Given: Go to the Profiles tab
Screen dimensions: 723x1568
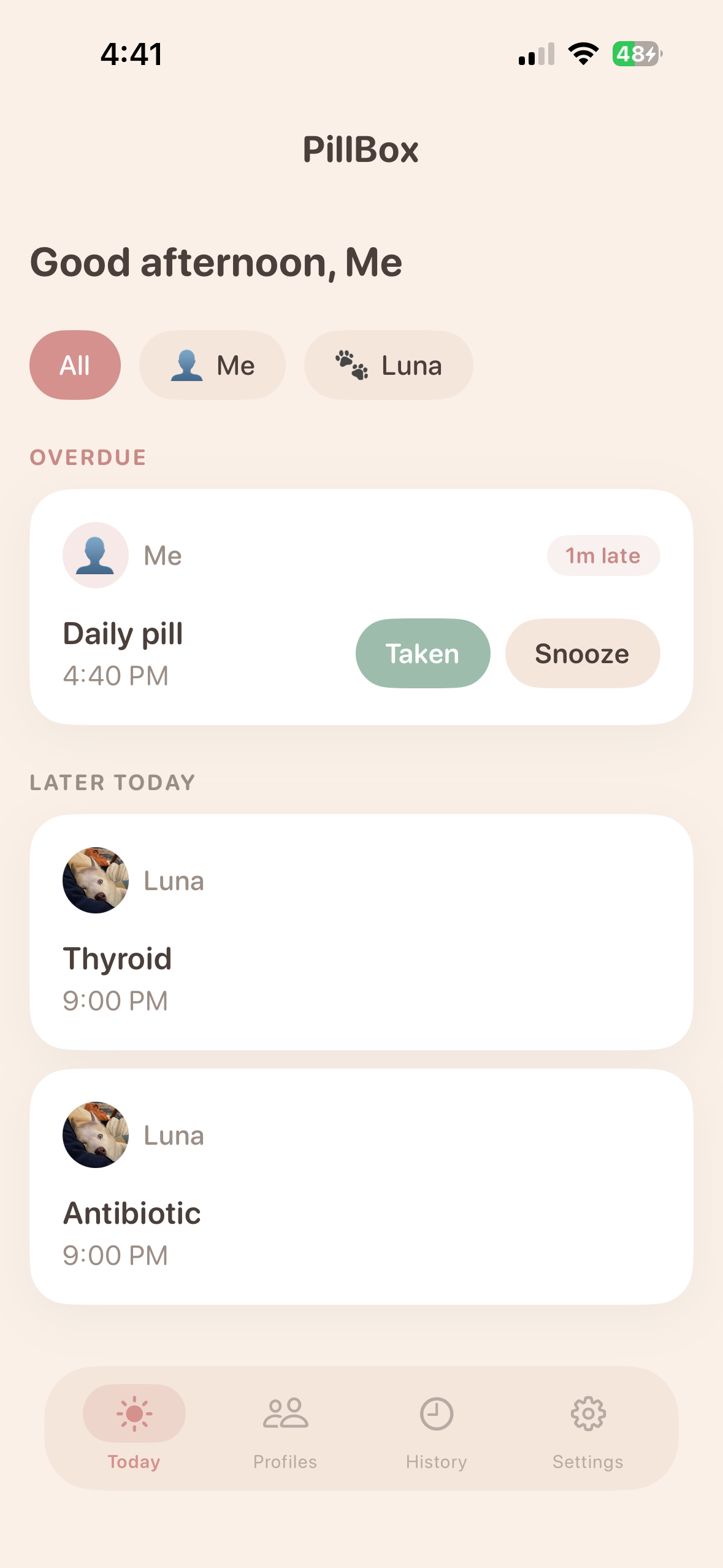Looking at the screenshot, I should pos(285,1427).
